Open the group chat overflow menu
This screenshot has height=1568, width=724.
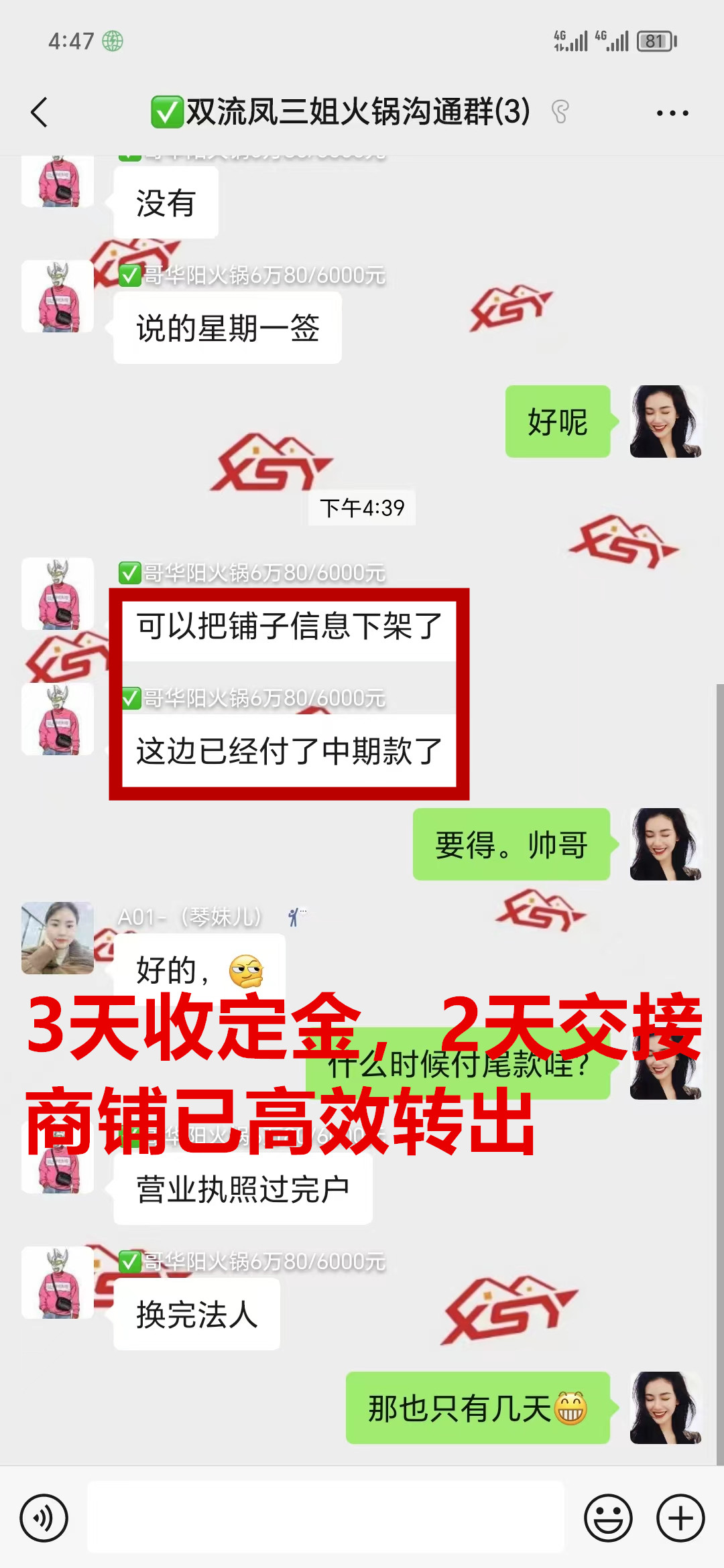[672, 113]
